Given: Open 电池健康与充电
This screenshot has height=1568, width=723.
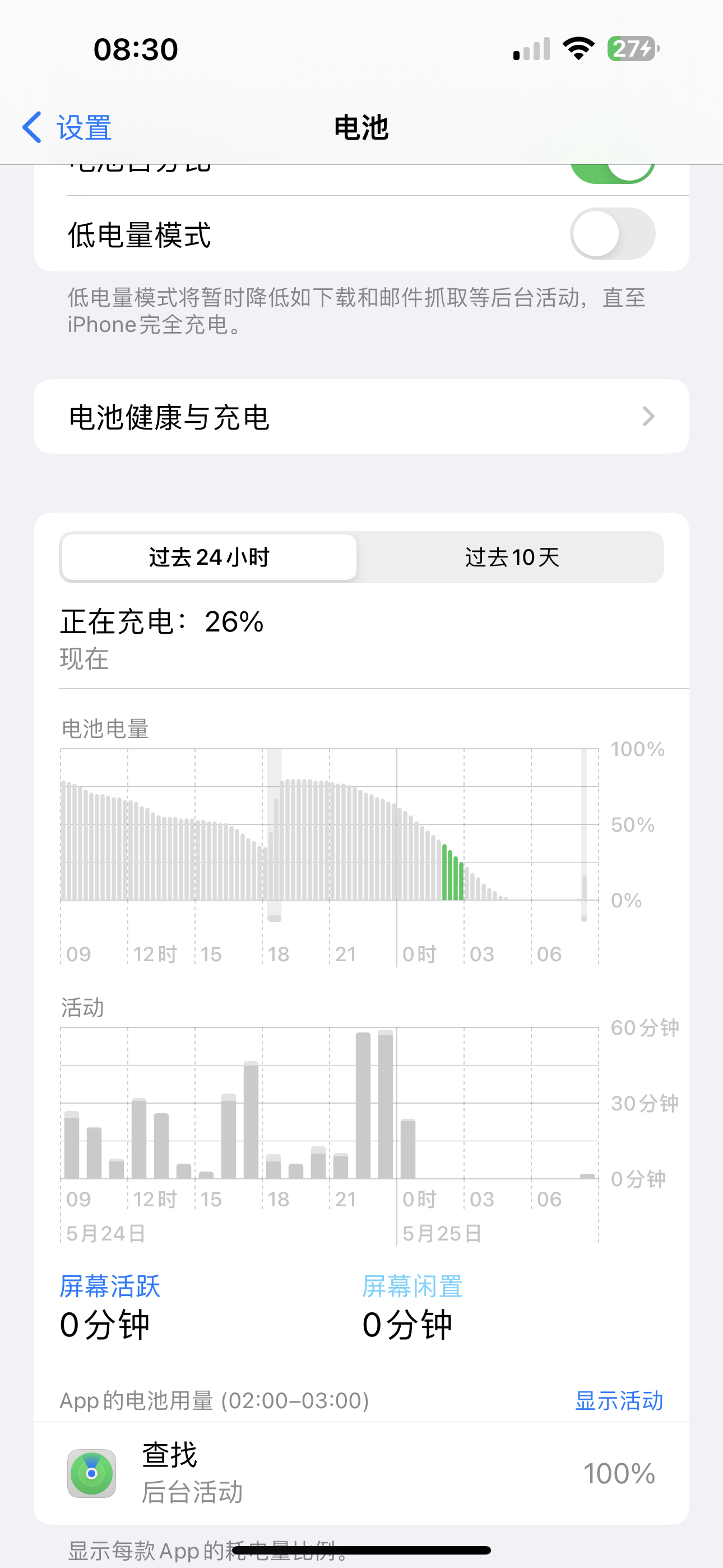Looking at the screenshot, I should tap(361, 417).
